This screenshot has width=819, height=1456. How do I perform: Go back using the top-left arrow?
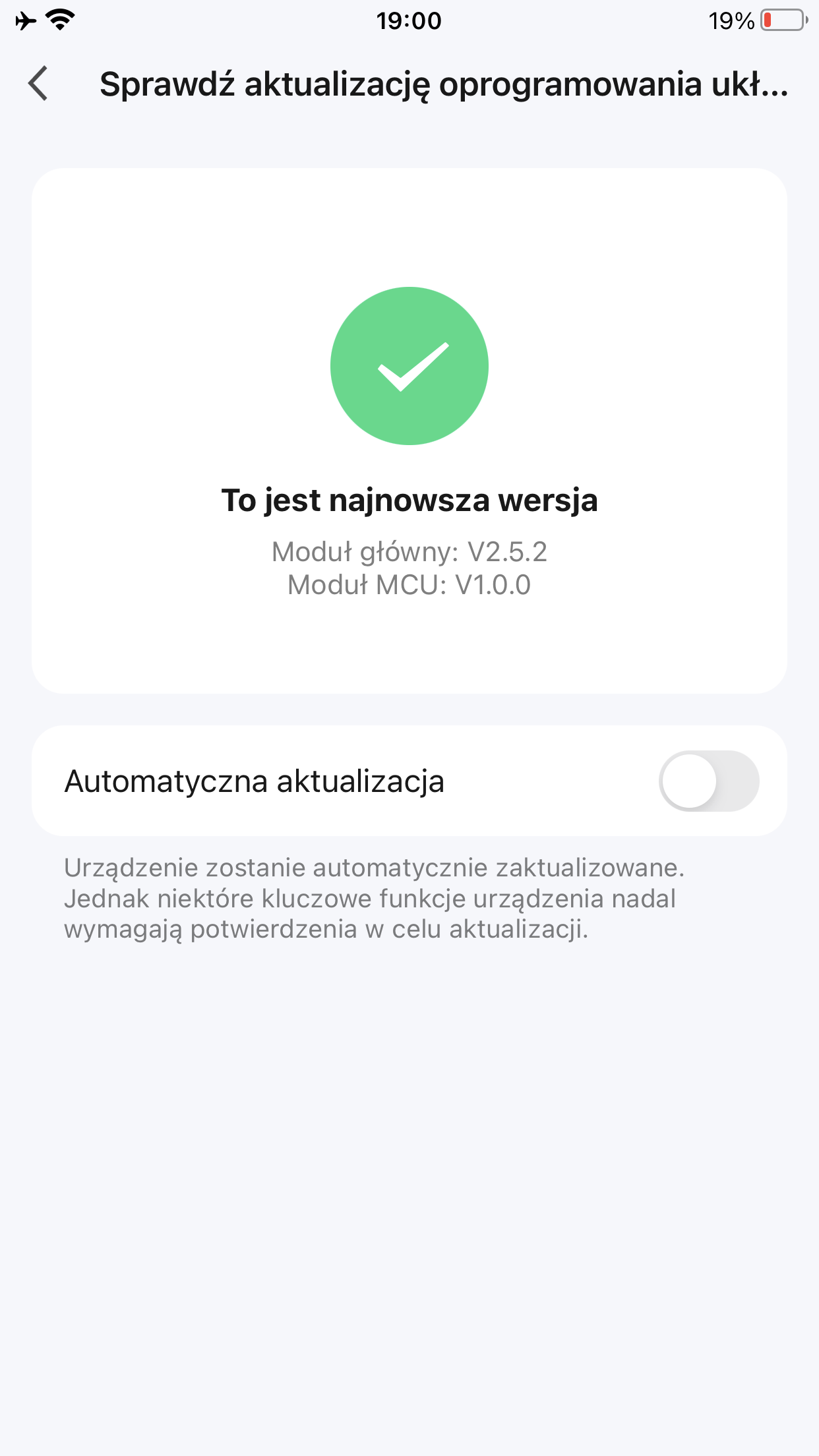38,84
